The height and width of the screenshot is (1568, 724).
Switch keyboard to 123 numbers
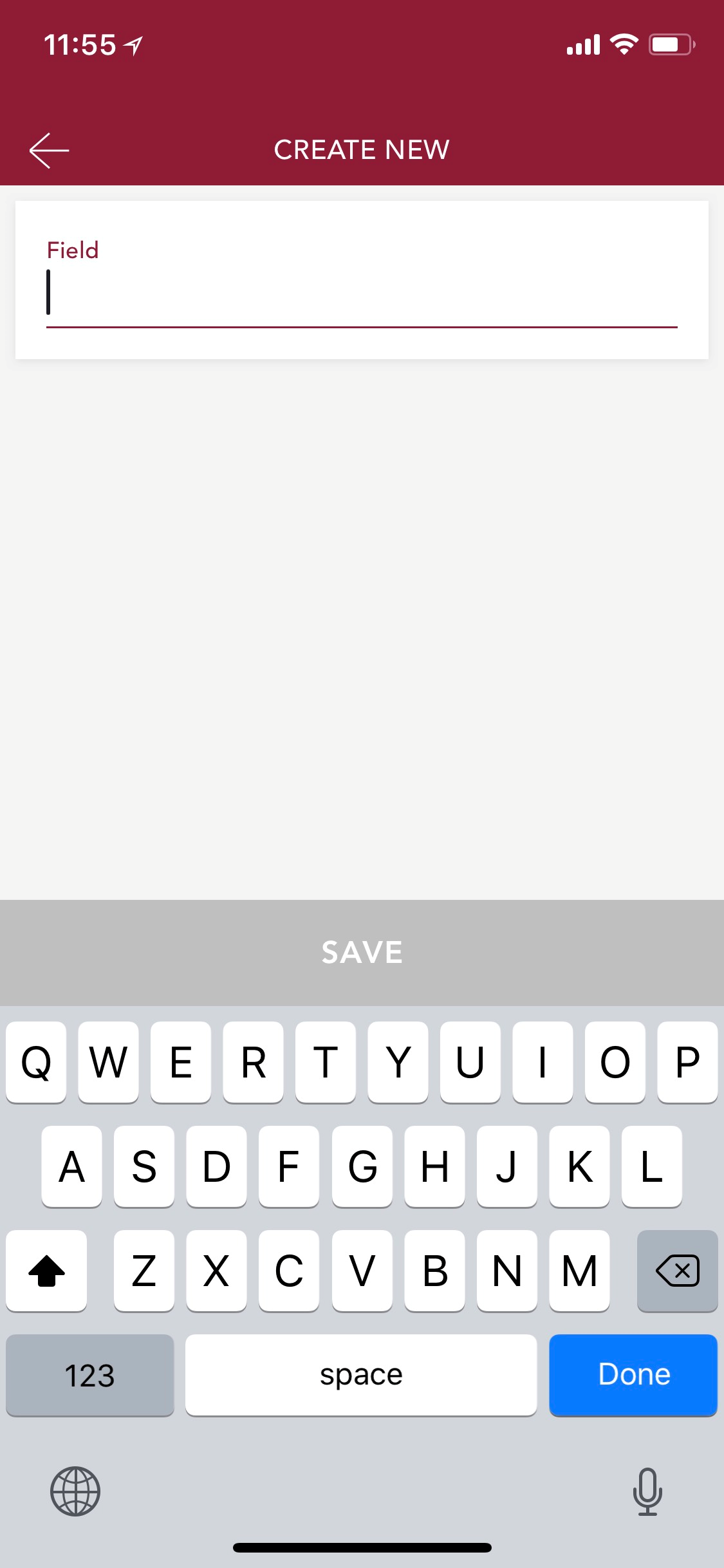point(90,1375)
